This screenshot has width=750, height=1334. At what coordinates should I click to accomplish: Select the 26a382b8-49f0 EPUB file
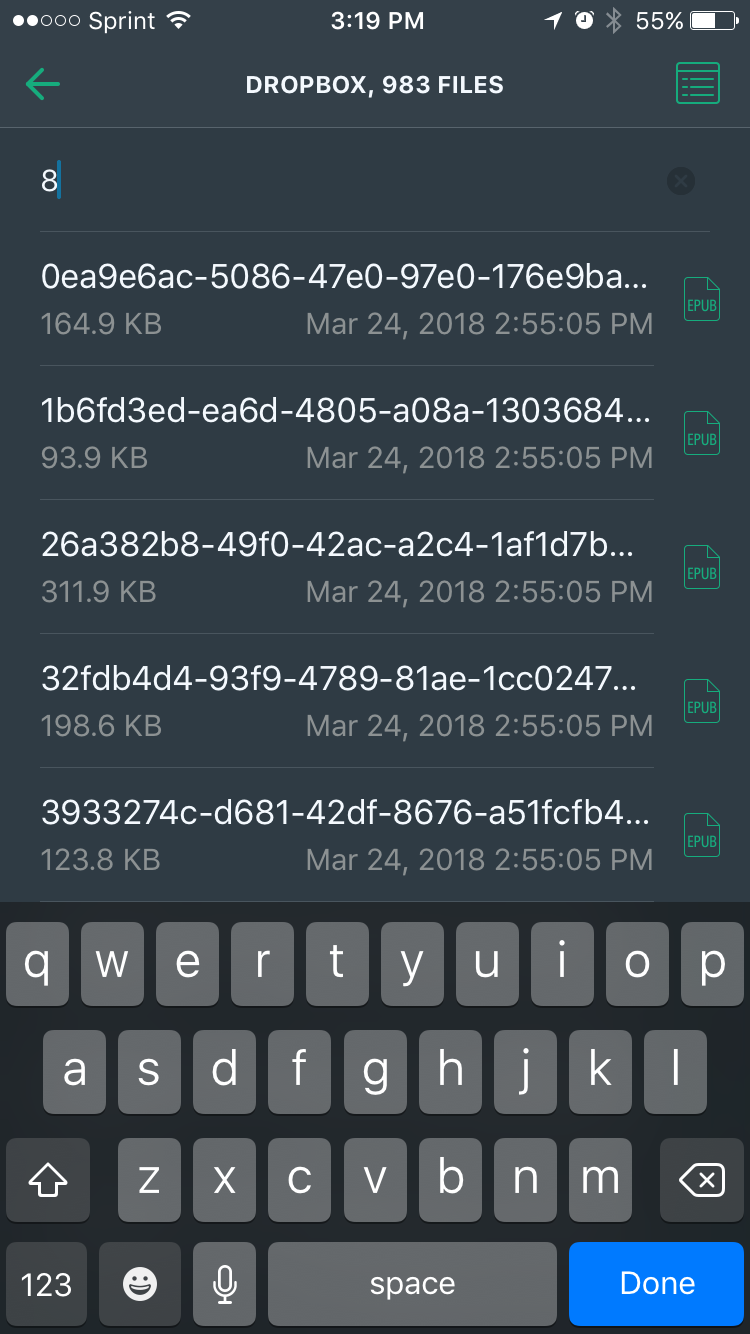pos(346,566)
